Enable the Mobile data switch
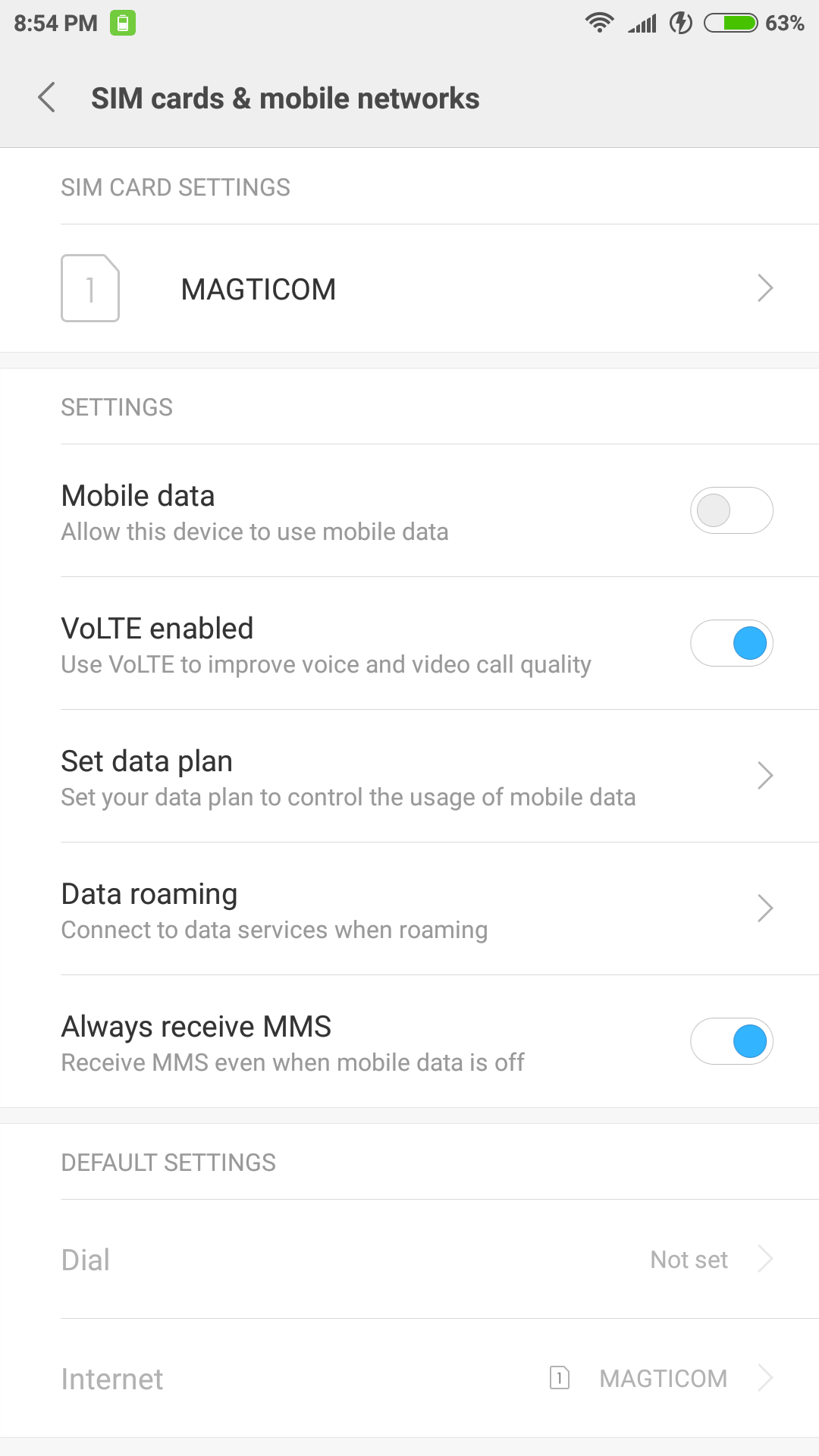Viewport: 819px width, 1456px height. [731, 510]
